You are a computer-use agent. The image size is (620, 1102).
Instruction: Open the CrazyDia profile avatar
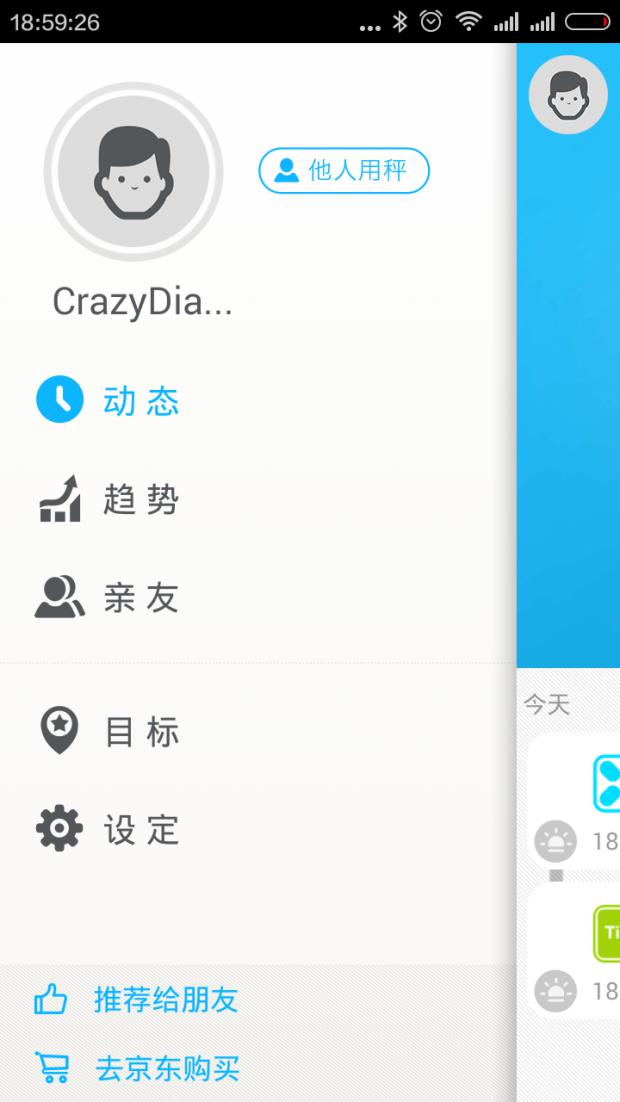pyautogui.click(x=133, y=172)
